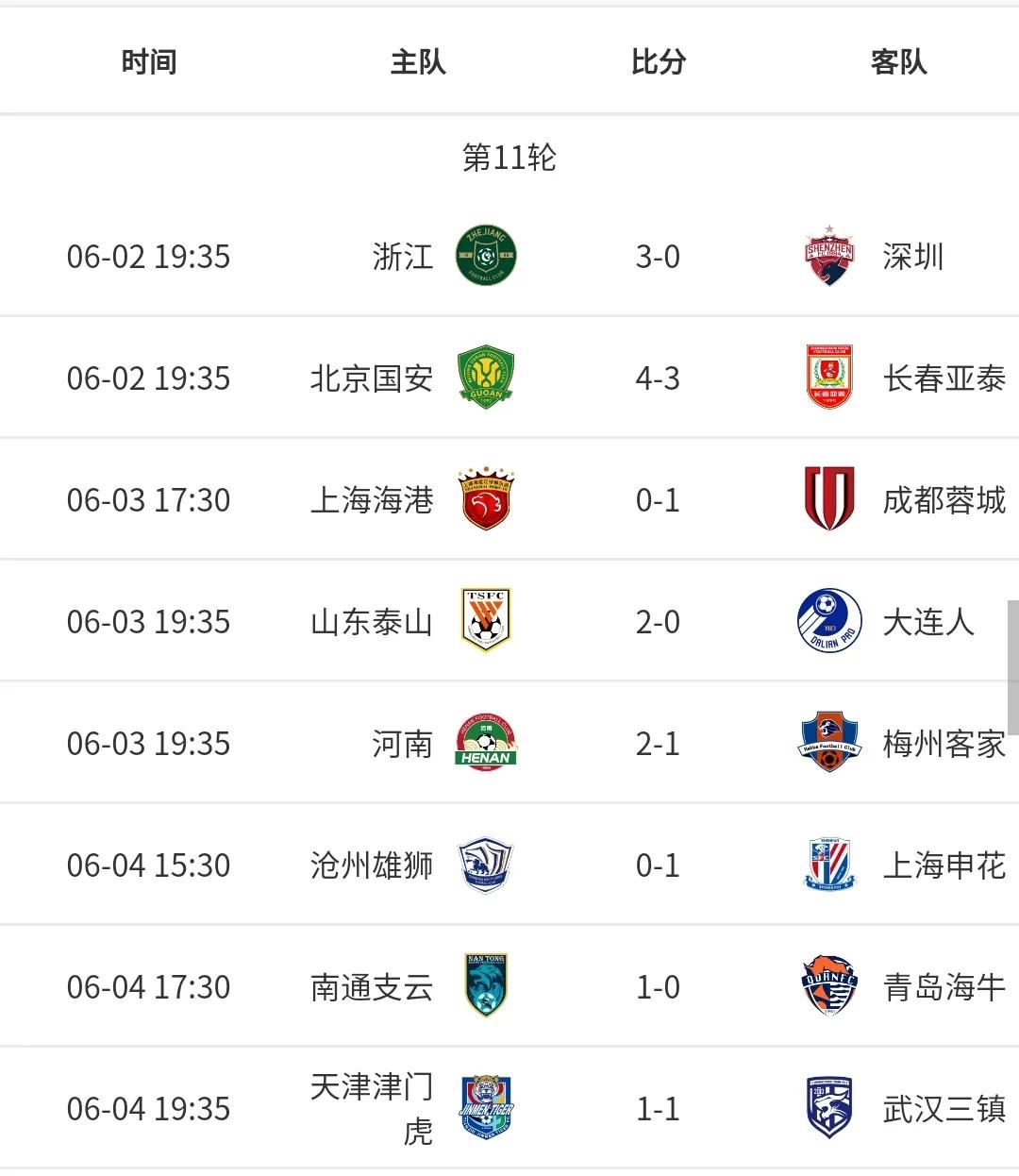Click the Zhejiang FC club crest

486,256
